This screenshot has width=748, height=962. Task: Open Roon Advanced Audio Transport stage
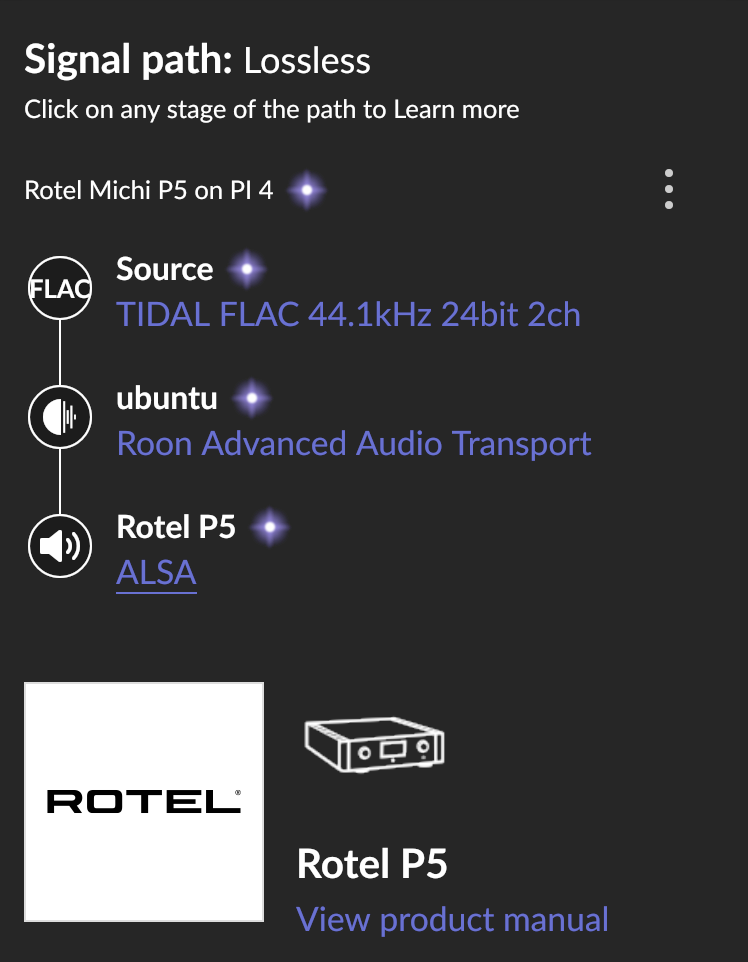(x=354, y=443)
